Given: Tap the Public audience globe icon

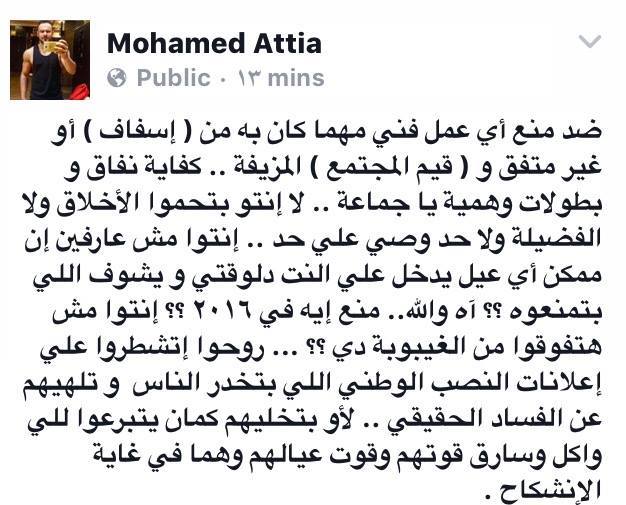Looking at the screenshot, I should pyautogui.click(x=117, y=77).
